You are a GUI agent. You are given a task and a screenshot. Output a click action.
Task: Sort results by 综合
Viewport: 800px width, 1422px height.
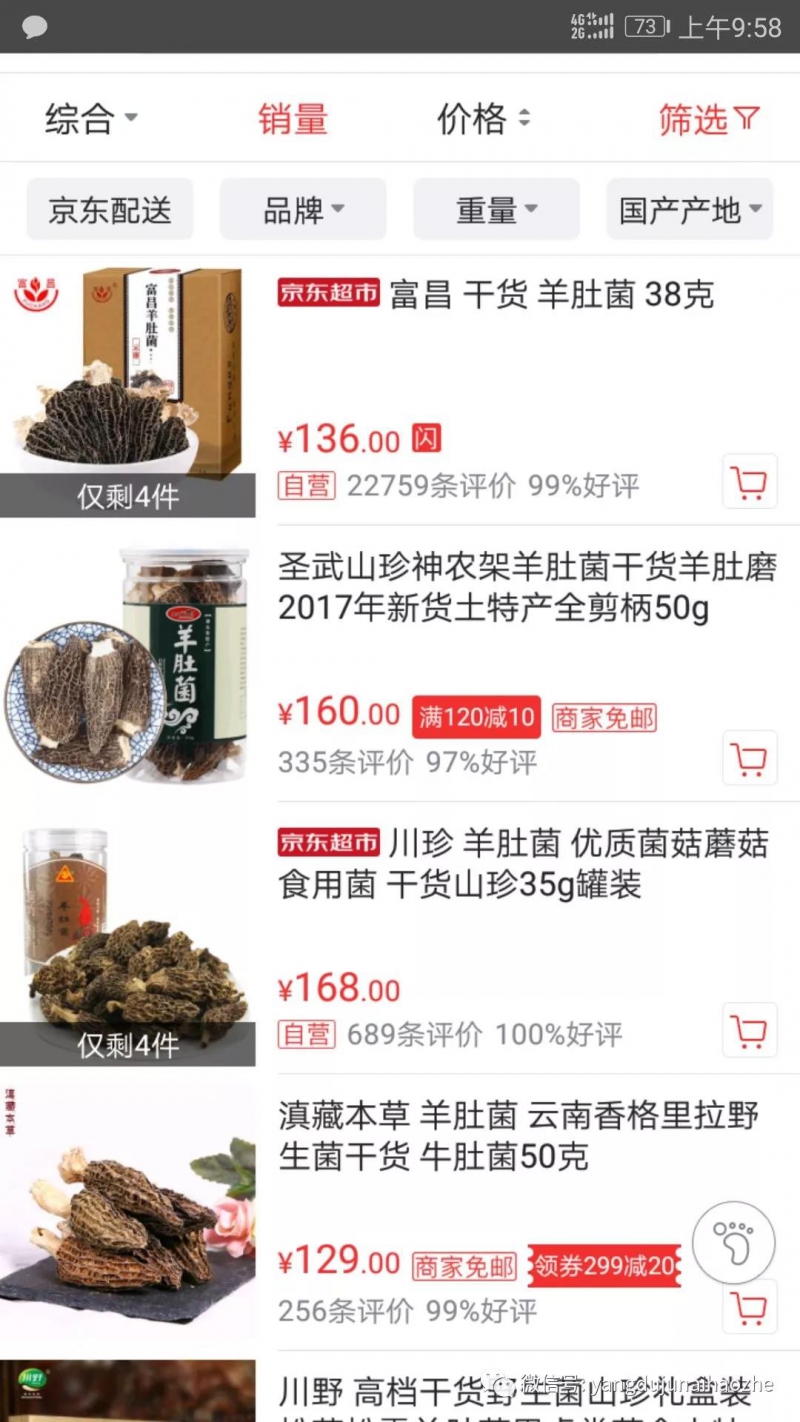coord(90,119)
